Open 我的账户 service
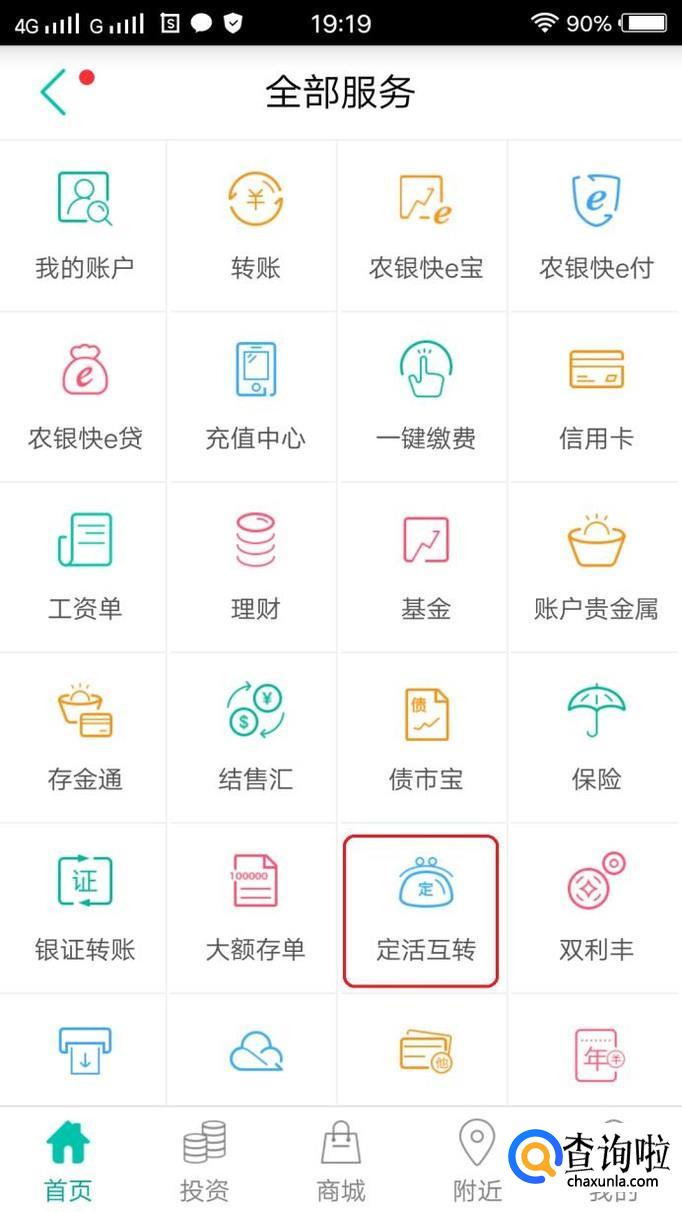This screenshot has height=1212, width=682. point(84,225)
